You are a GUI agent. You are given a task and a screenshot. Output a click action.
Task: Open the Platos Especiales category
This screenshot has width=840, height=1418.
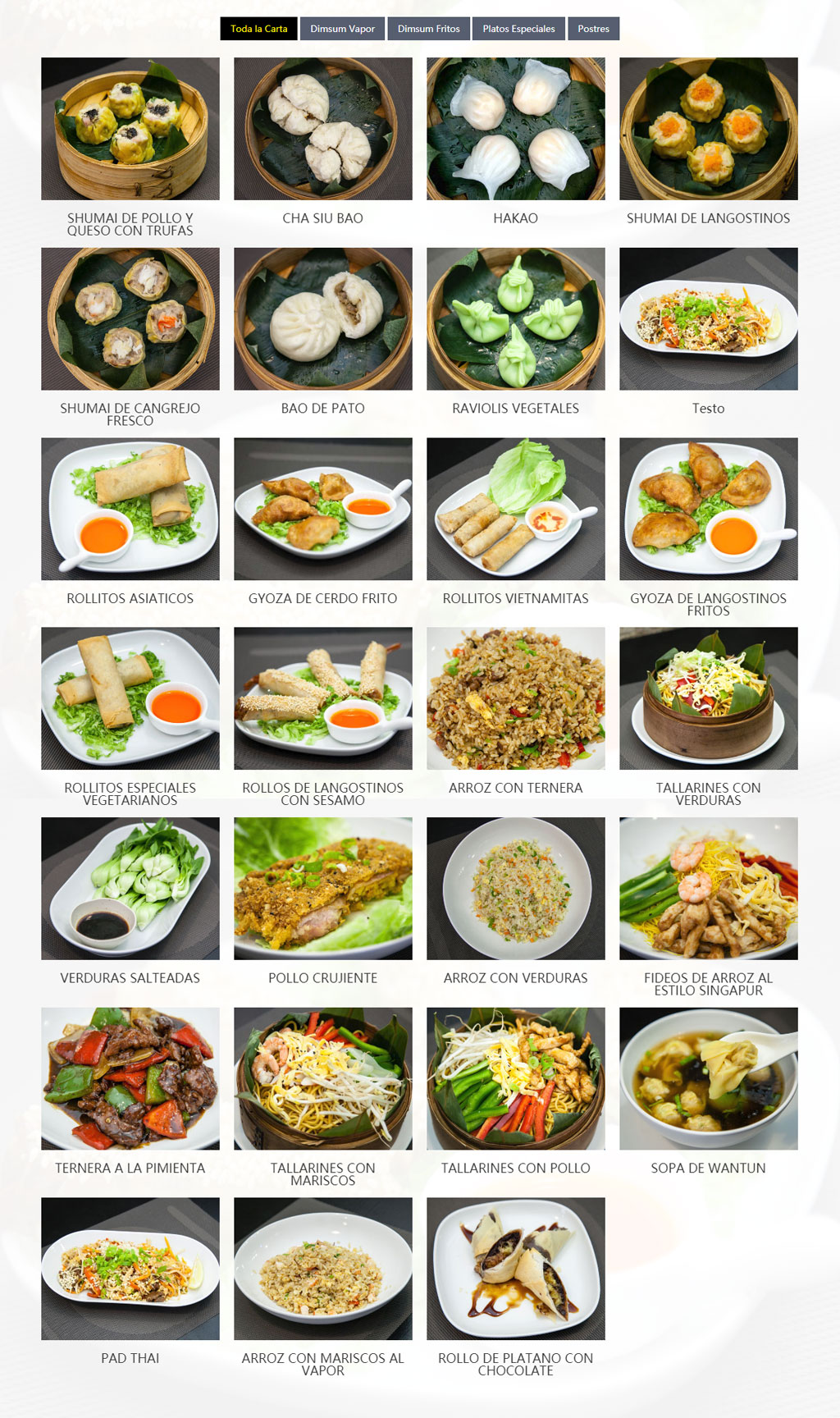[x=518, y=29]
